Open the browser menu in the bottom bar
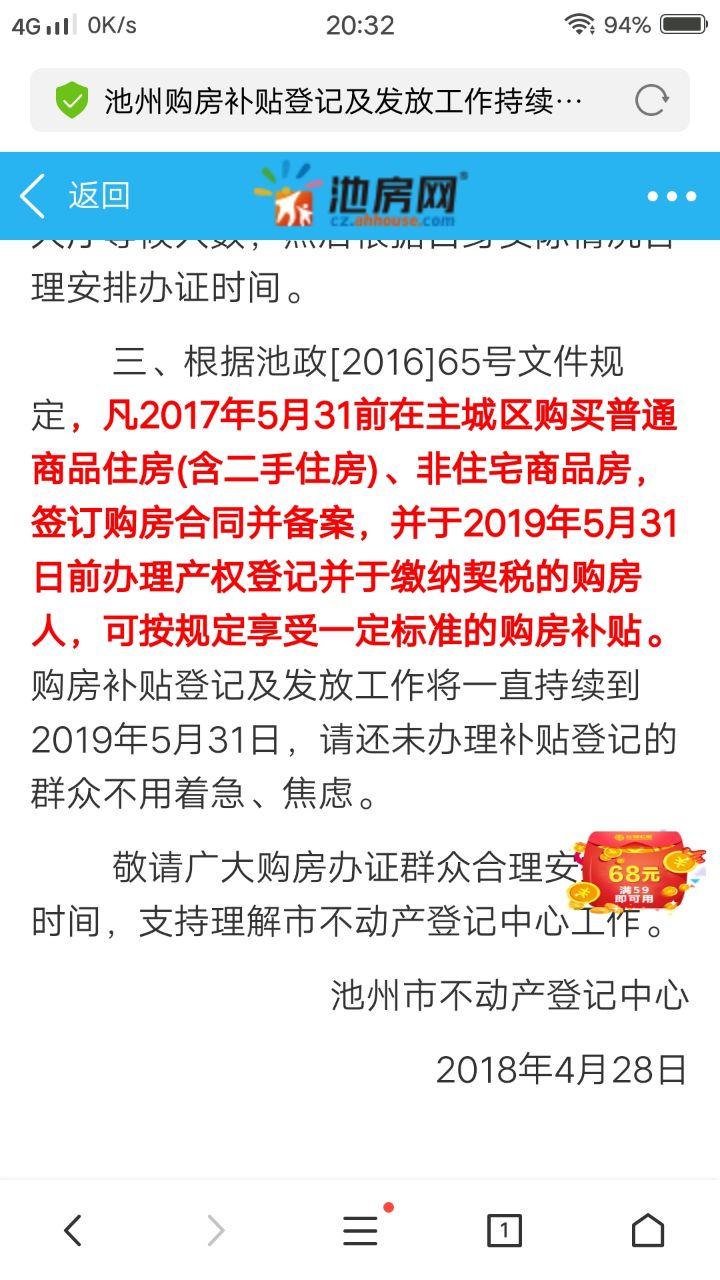 360,1230
